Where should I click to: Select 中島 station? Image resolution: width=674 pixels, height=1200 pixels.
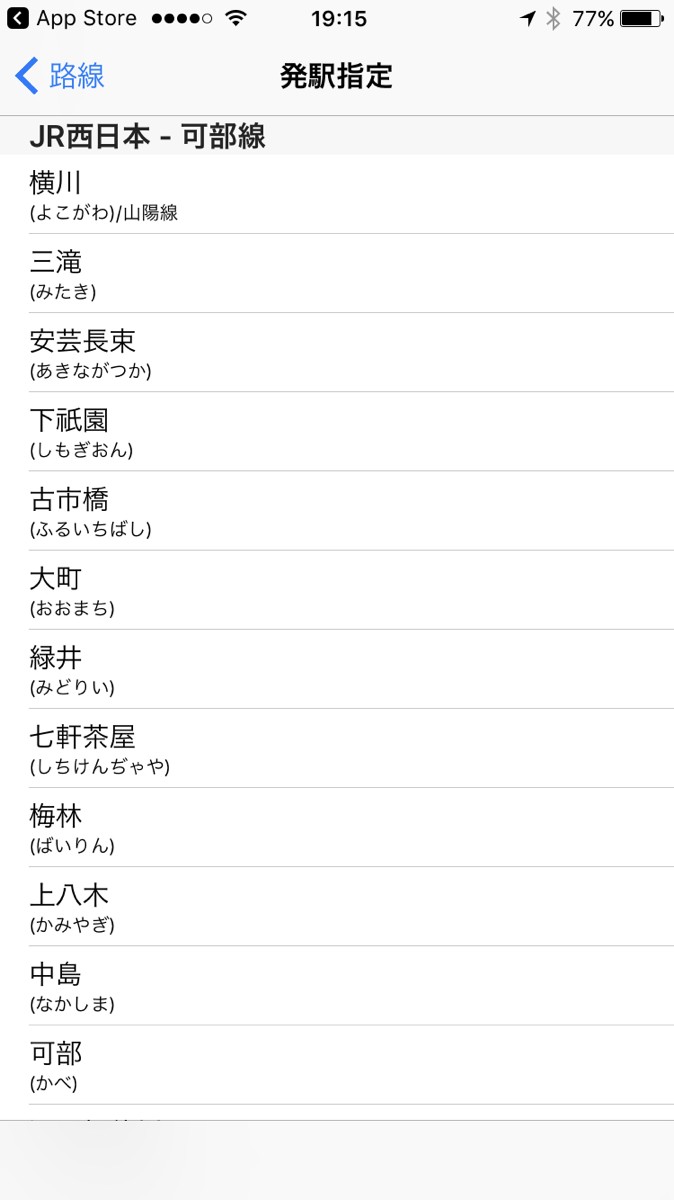pyautogui.click(x=337, y=985)
